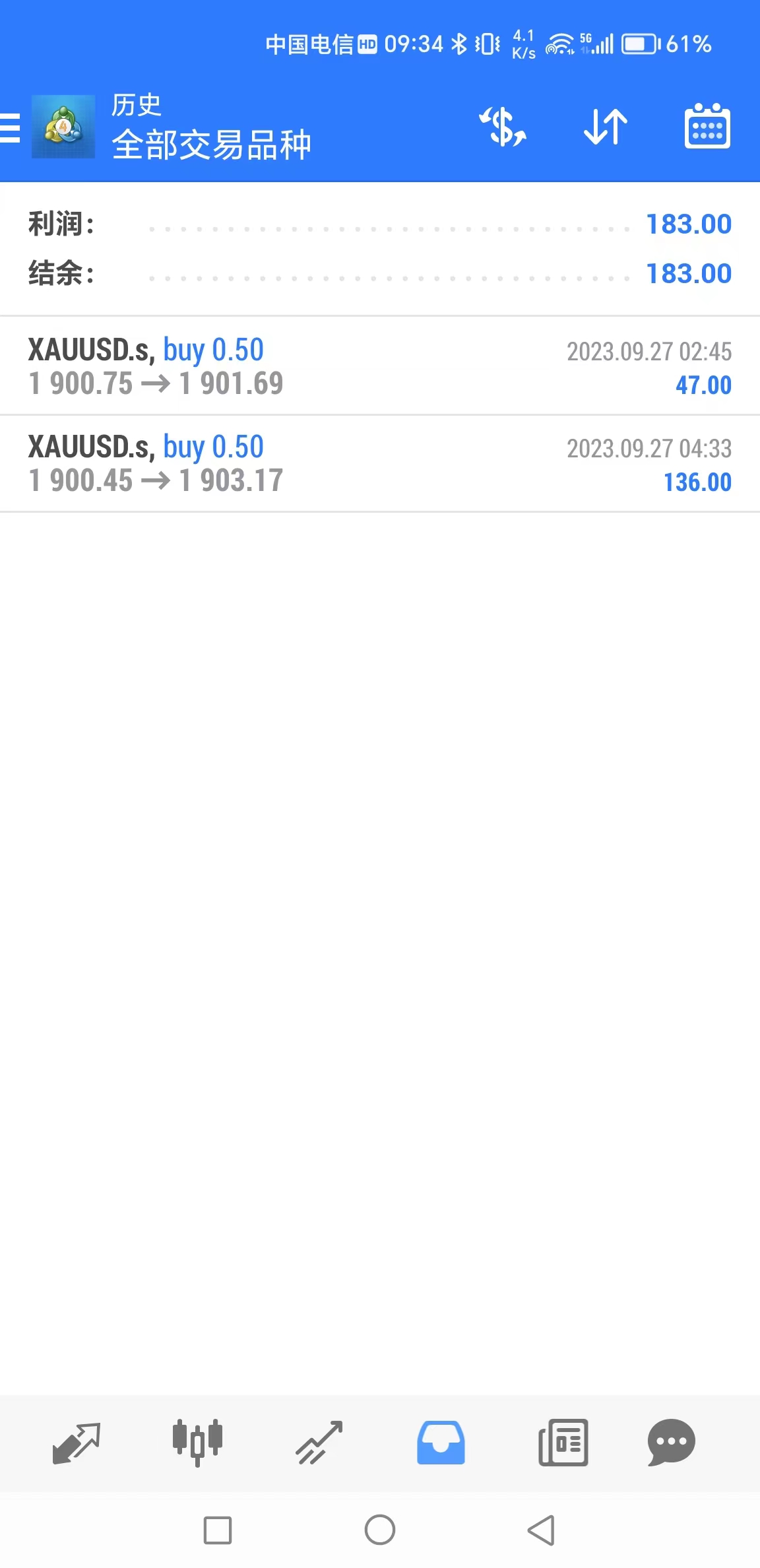Open XAUUSD.s trade closed at 02:45

(x=379, y=366)
